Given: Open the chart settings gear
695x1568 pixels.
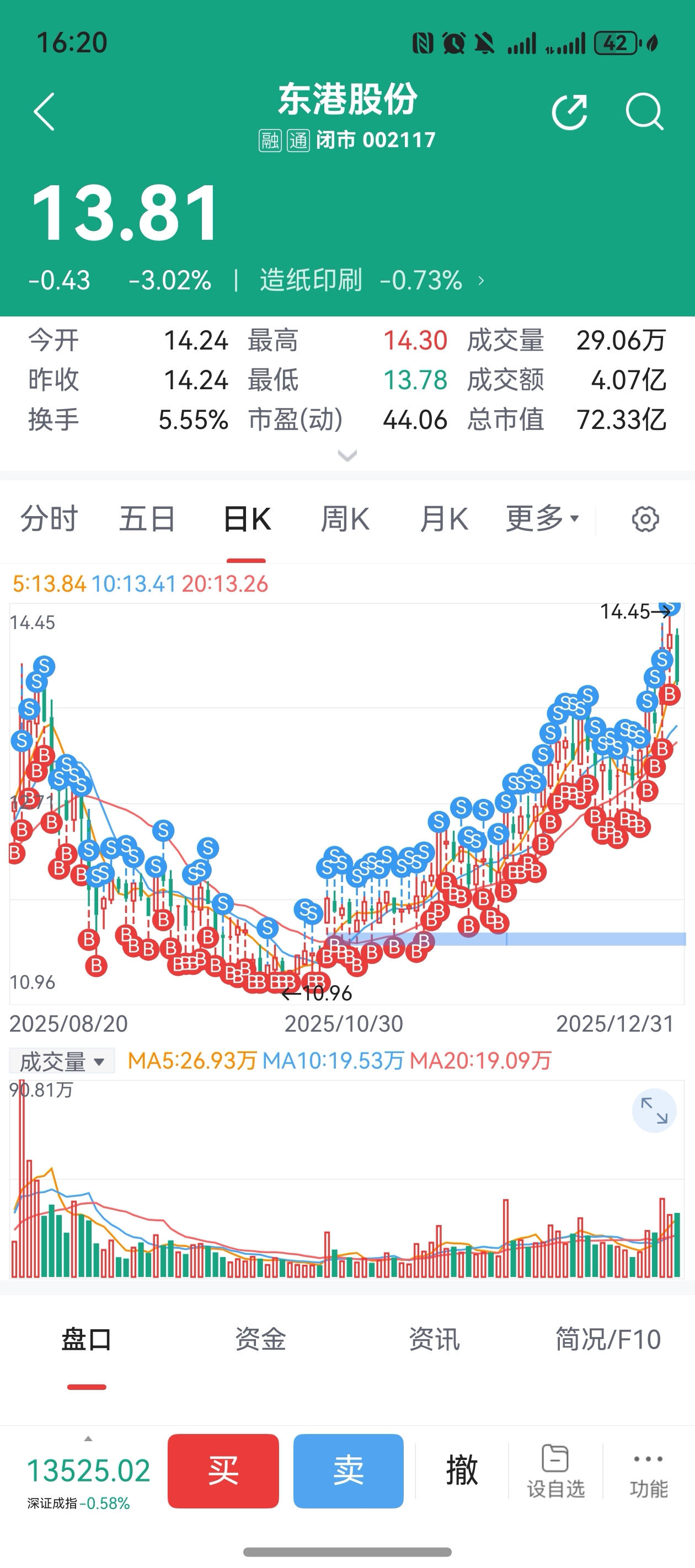Looking at the screenshot, I should tap(645, 519).
